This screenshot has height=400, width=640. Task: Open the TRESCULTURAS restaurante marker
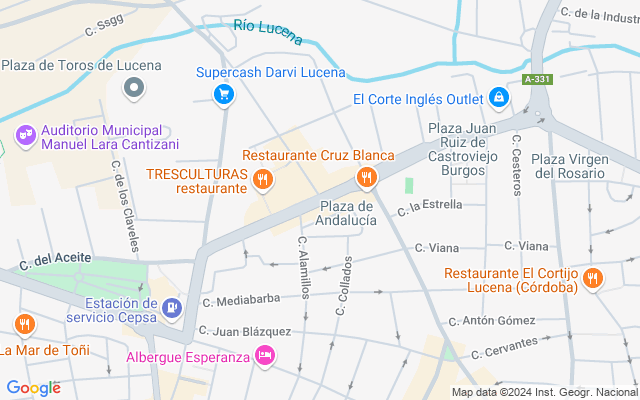point(263,180)
